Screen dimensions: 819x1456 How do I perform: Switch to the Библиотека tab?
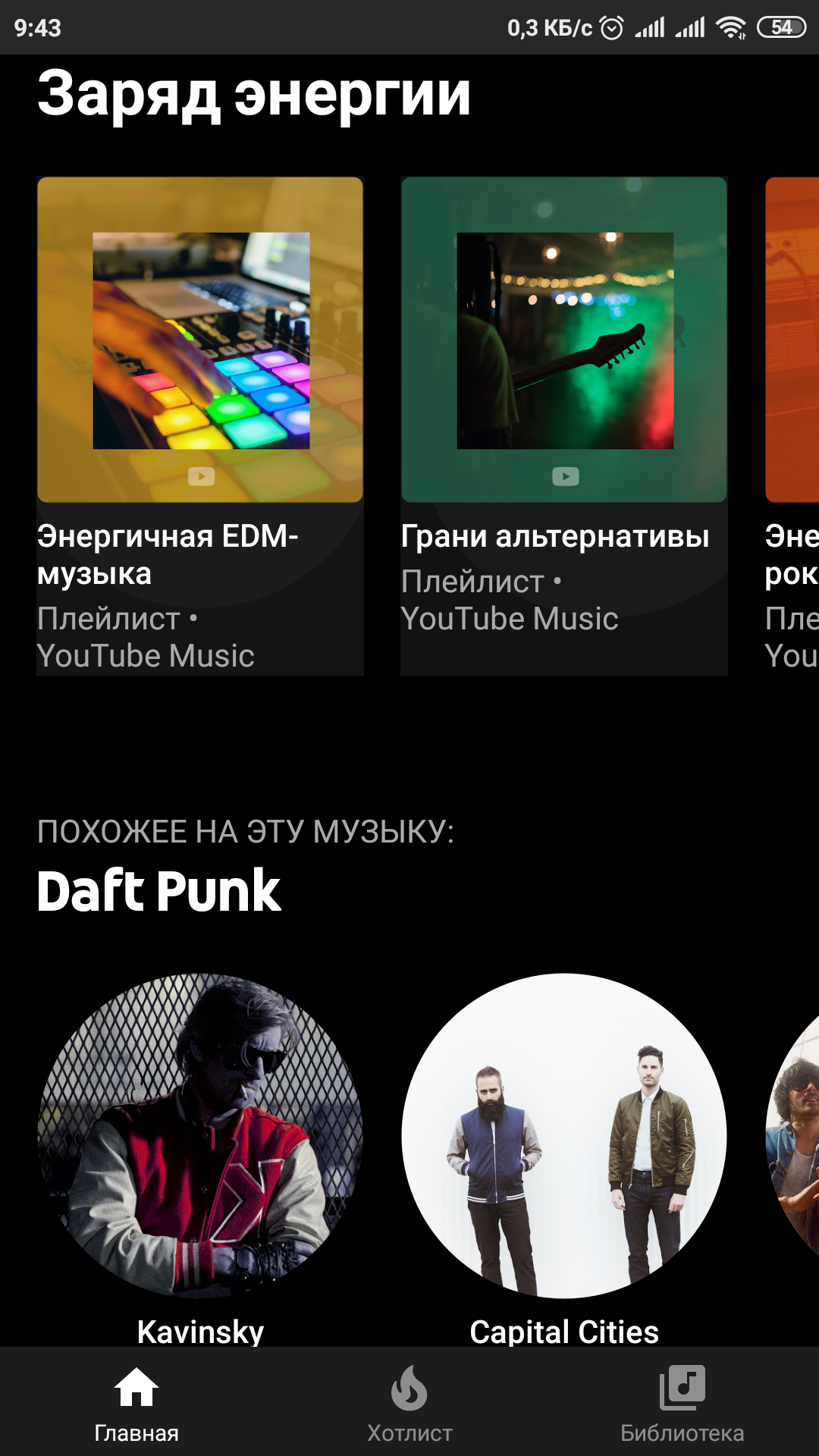point(682,1403)
